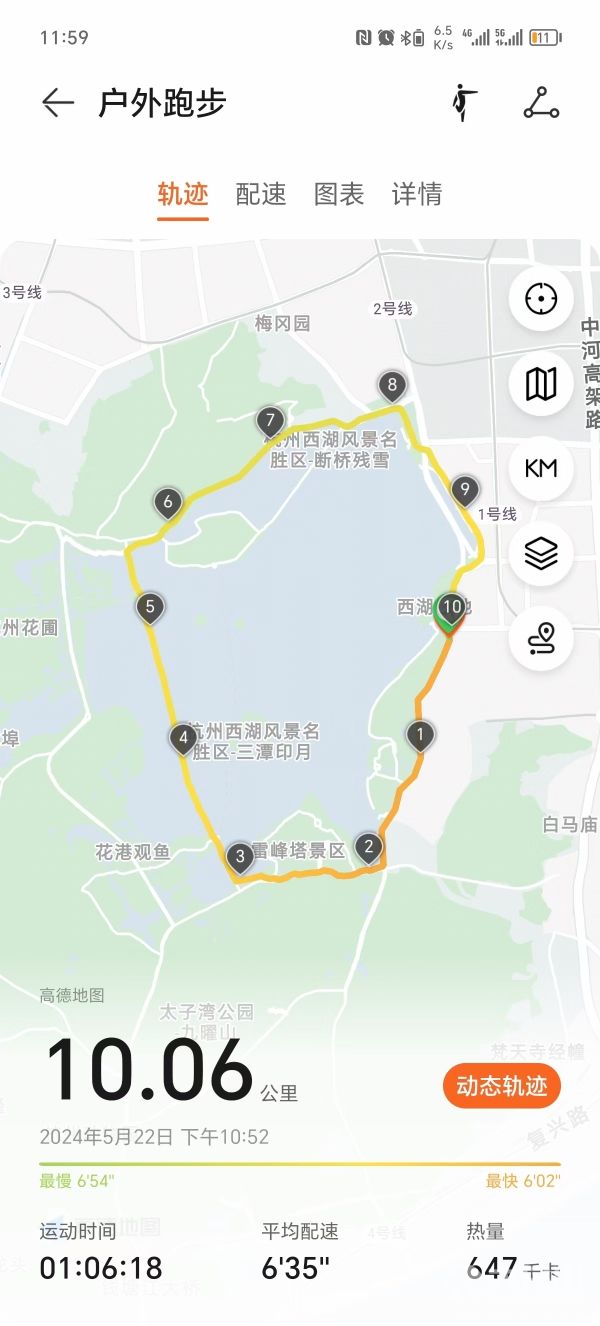Viewport: 600px width, 1326px height.
Task: Play the 动态轨迹 animation
Action: pos(501,1087)
